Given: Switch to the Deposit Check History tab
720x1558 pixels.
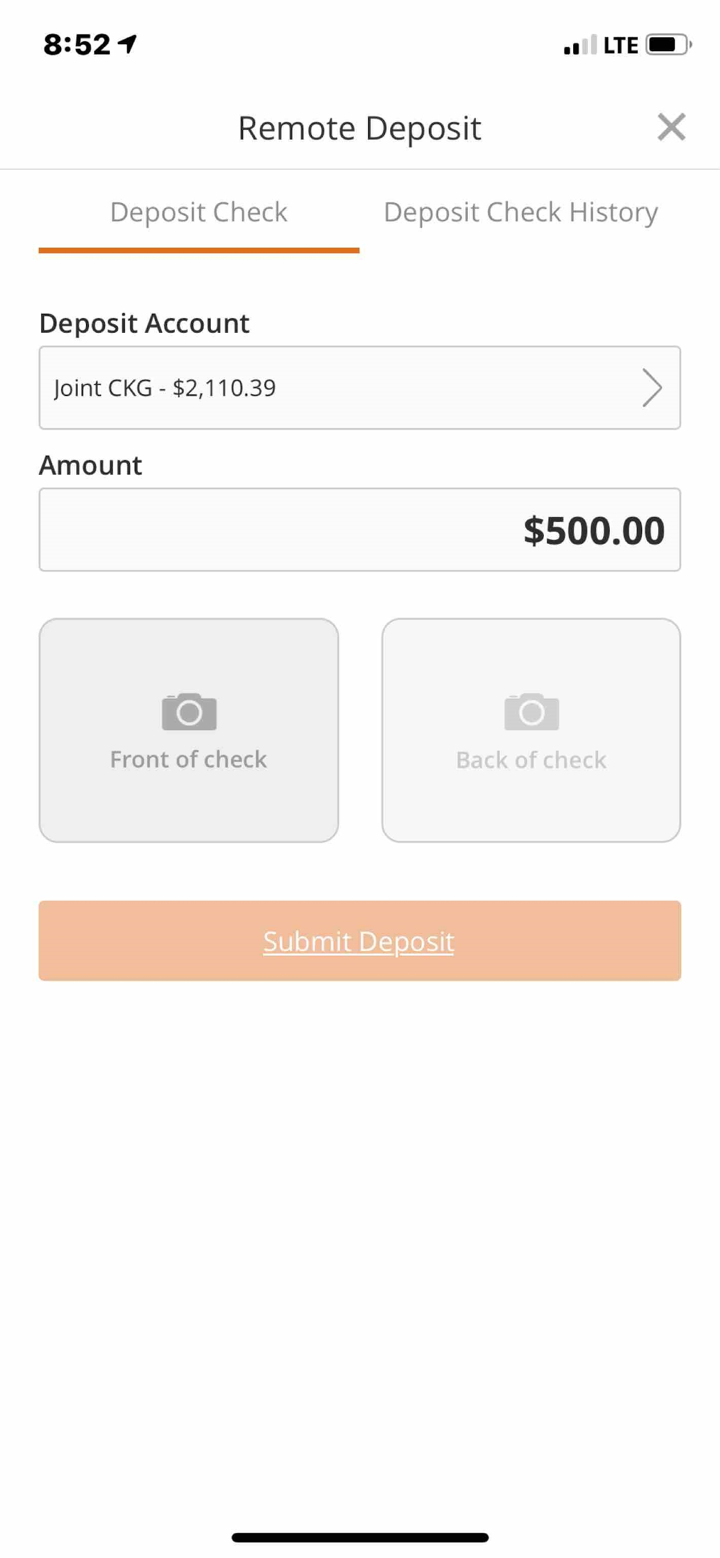Looking at the screenshot, I should point(520,212).
